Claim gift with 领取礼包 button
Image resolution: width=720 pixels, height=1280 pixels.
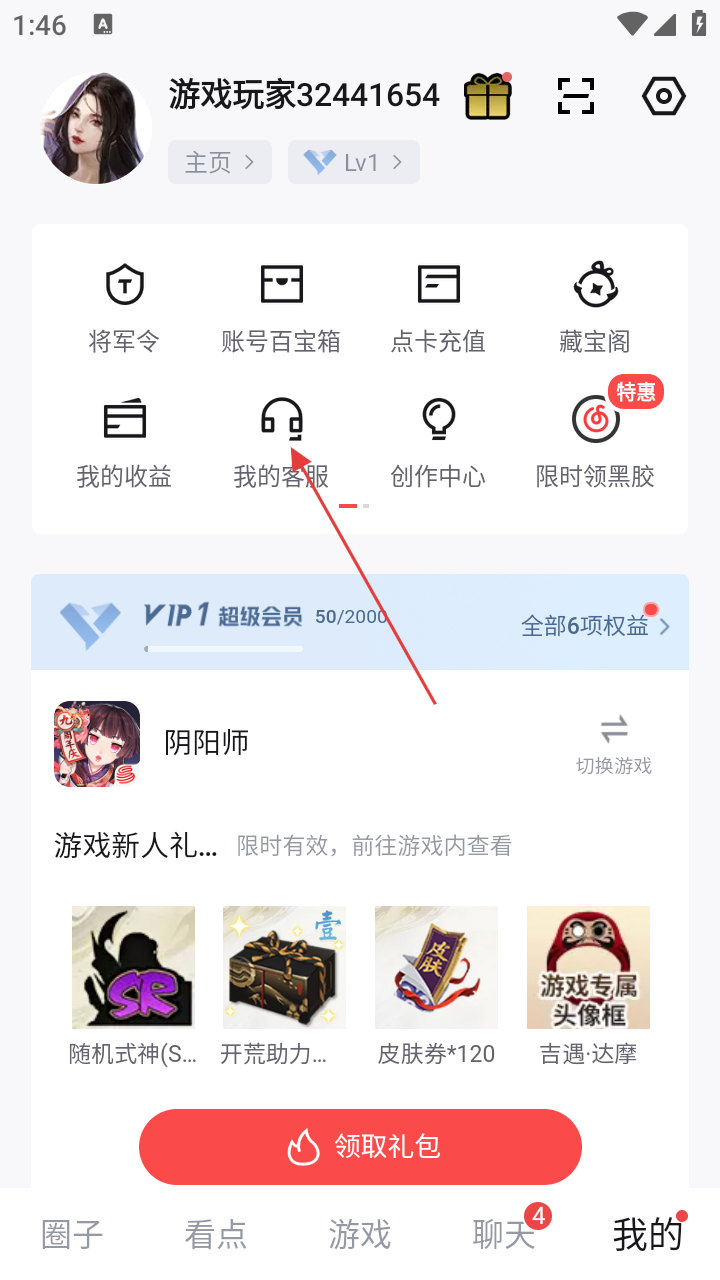(x=360, y=1146)
